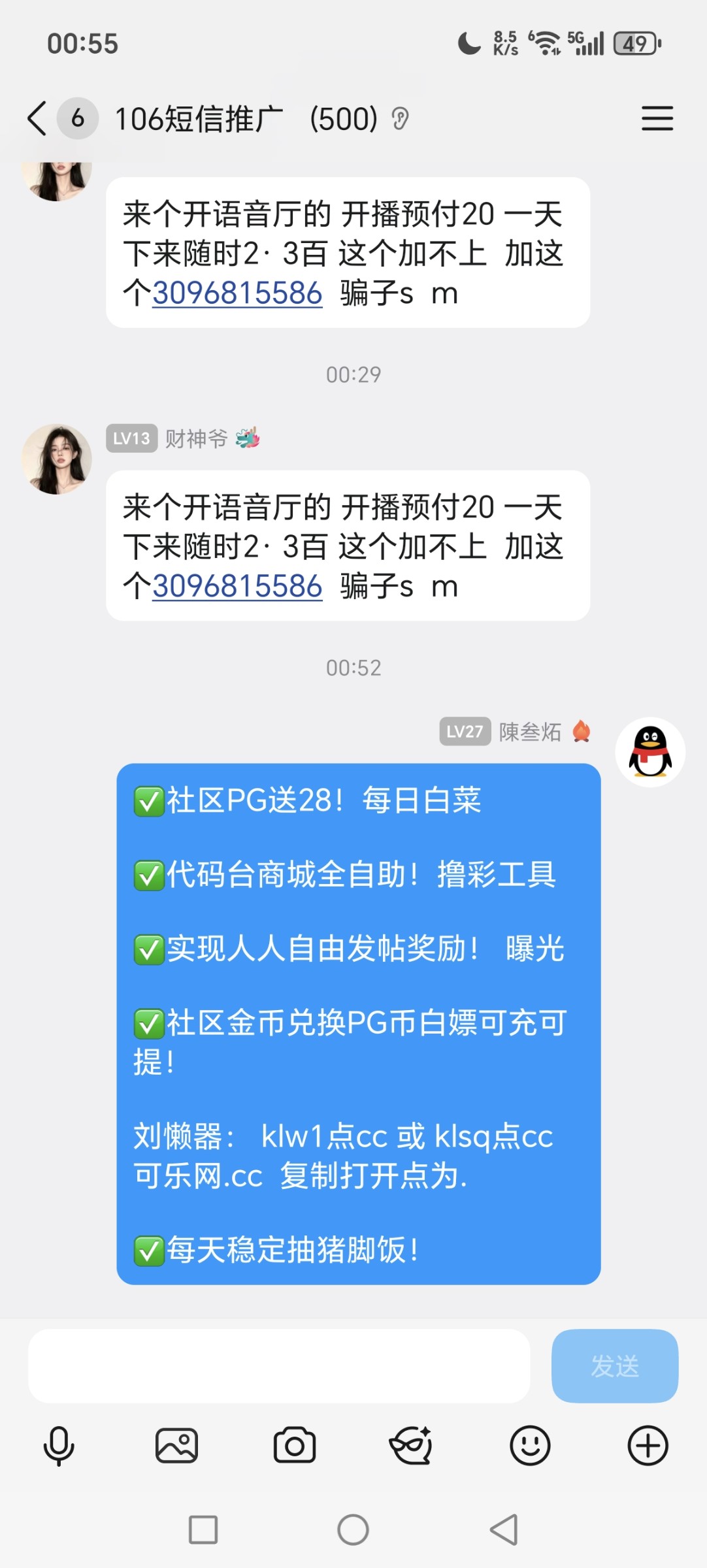Expand the LV13 level badge of 财神爷
The width and height of the screenshot is (707, 1568).
[131, 440]
